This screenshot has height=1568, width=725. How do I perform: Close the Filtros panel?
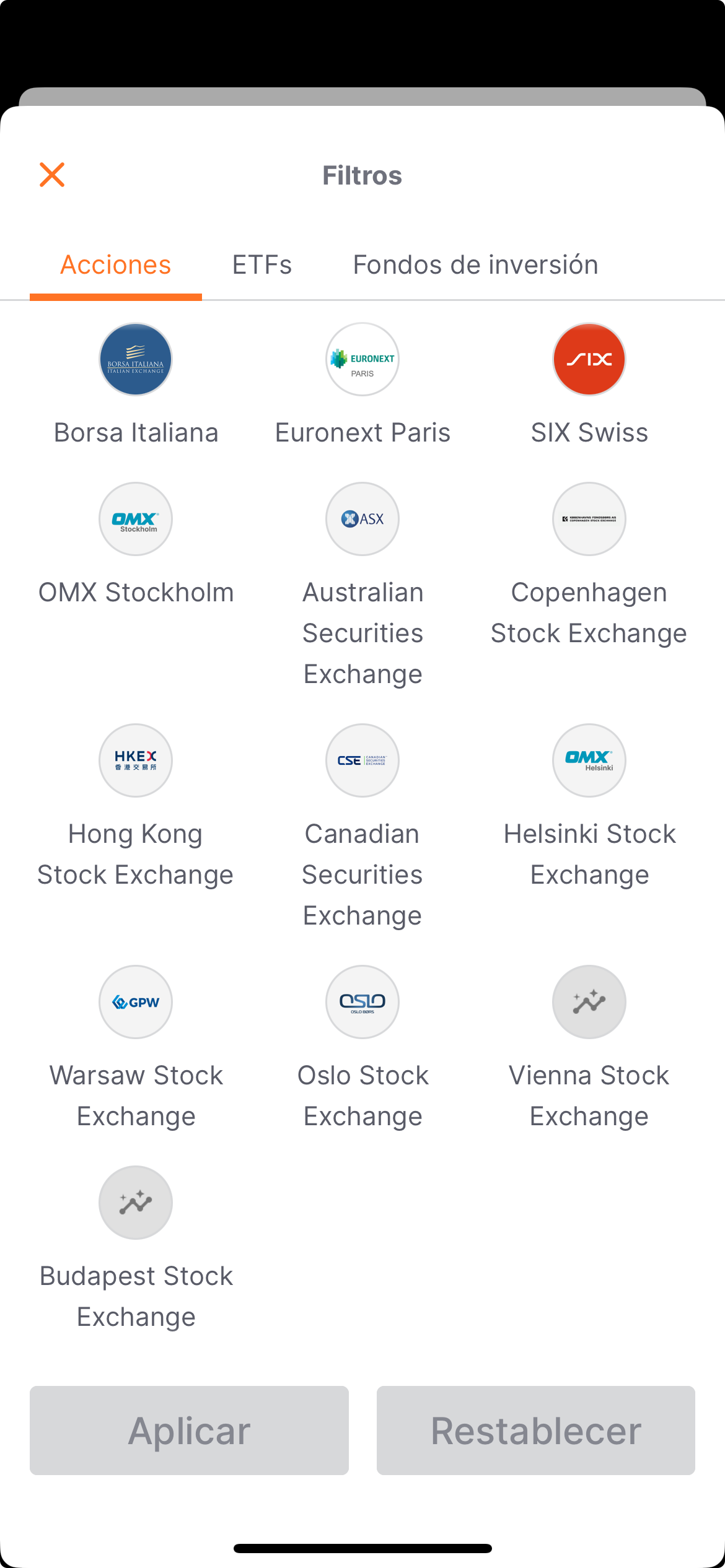pyautogui.click(x=52, y=175)
